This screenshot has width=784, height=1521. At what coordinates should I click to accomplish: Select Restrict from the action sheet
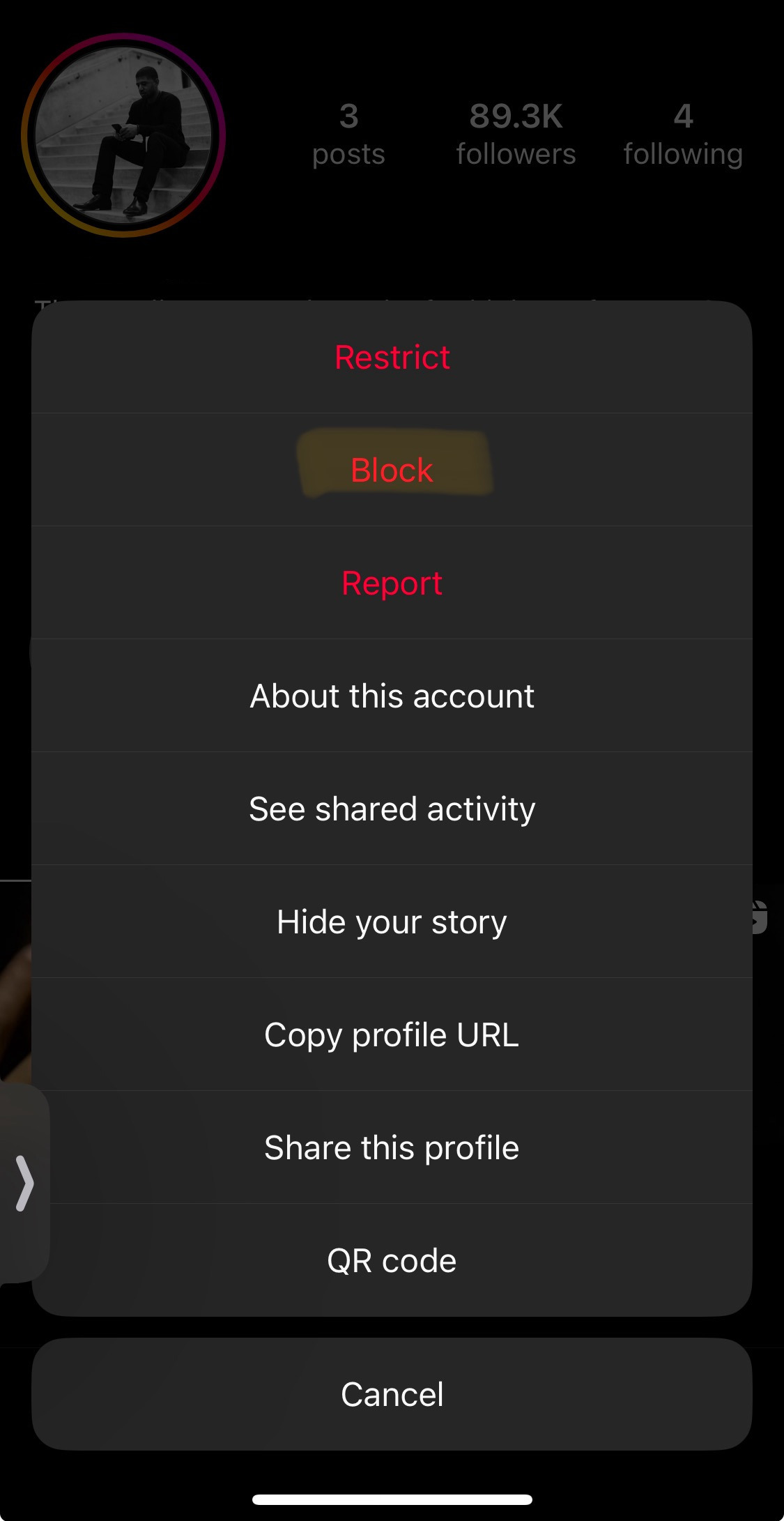click(x=392, y=357)
